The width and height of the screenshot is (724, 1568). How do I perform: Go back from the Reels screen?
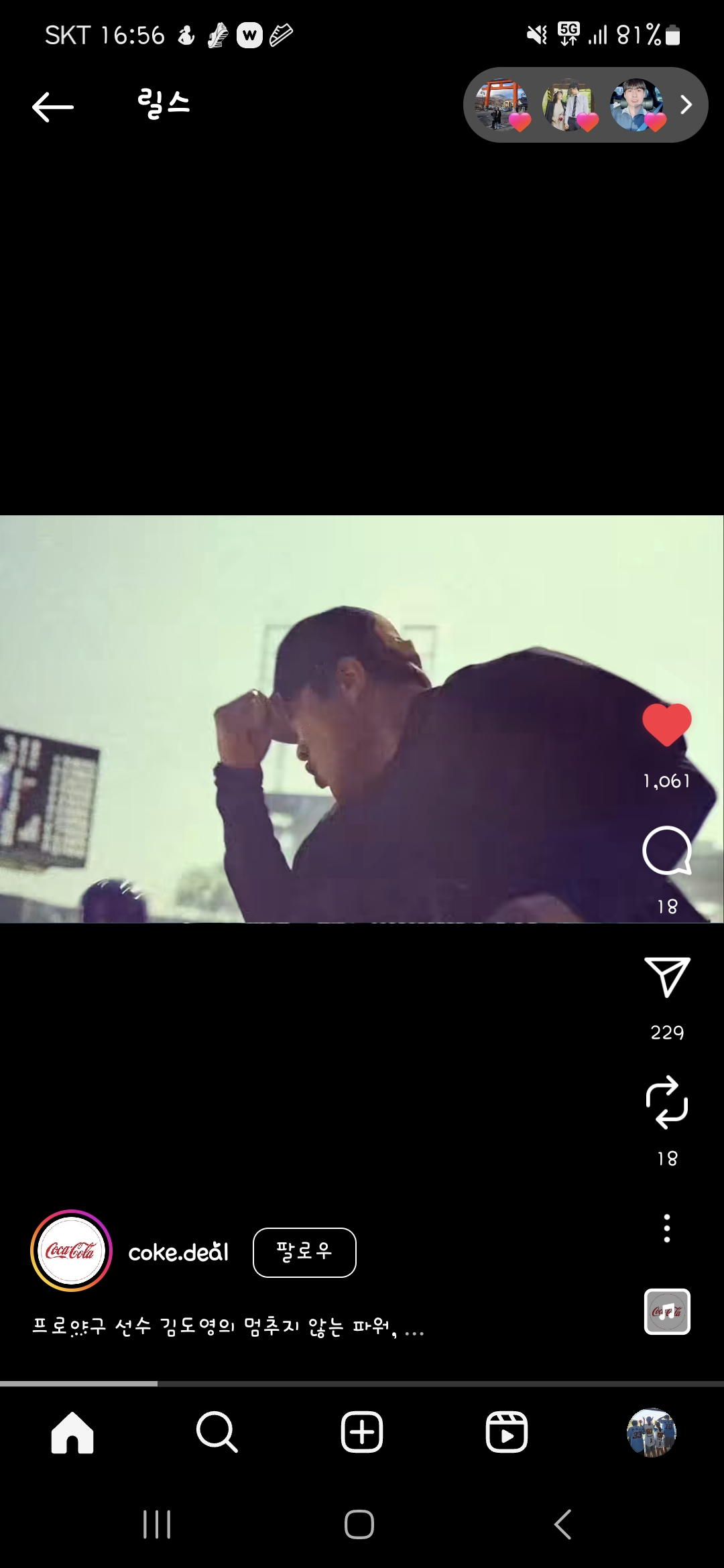53,107
